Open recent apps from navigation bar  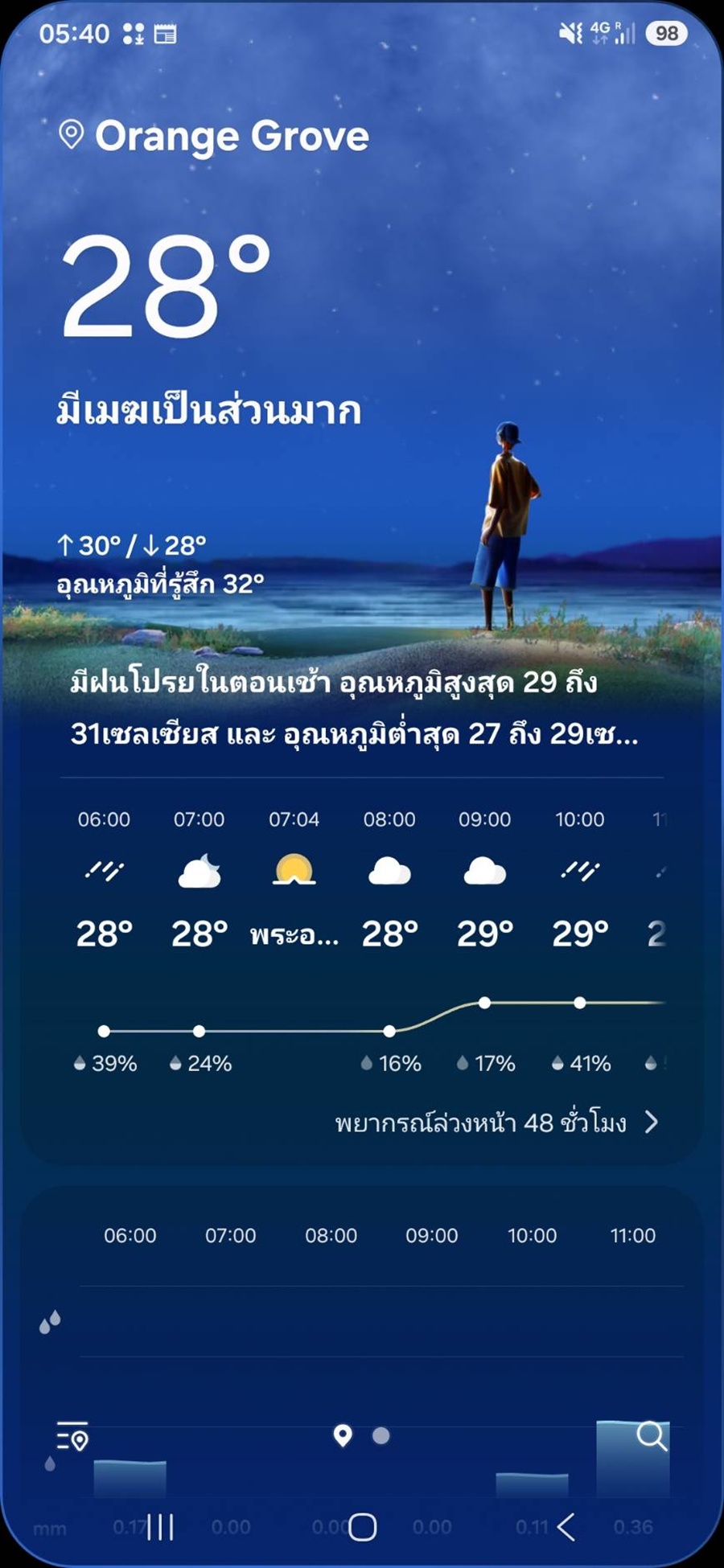click(x=161, y=1526)
